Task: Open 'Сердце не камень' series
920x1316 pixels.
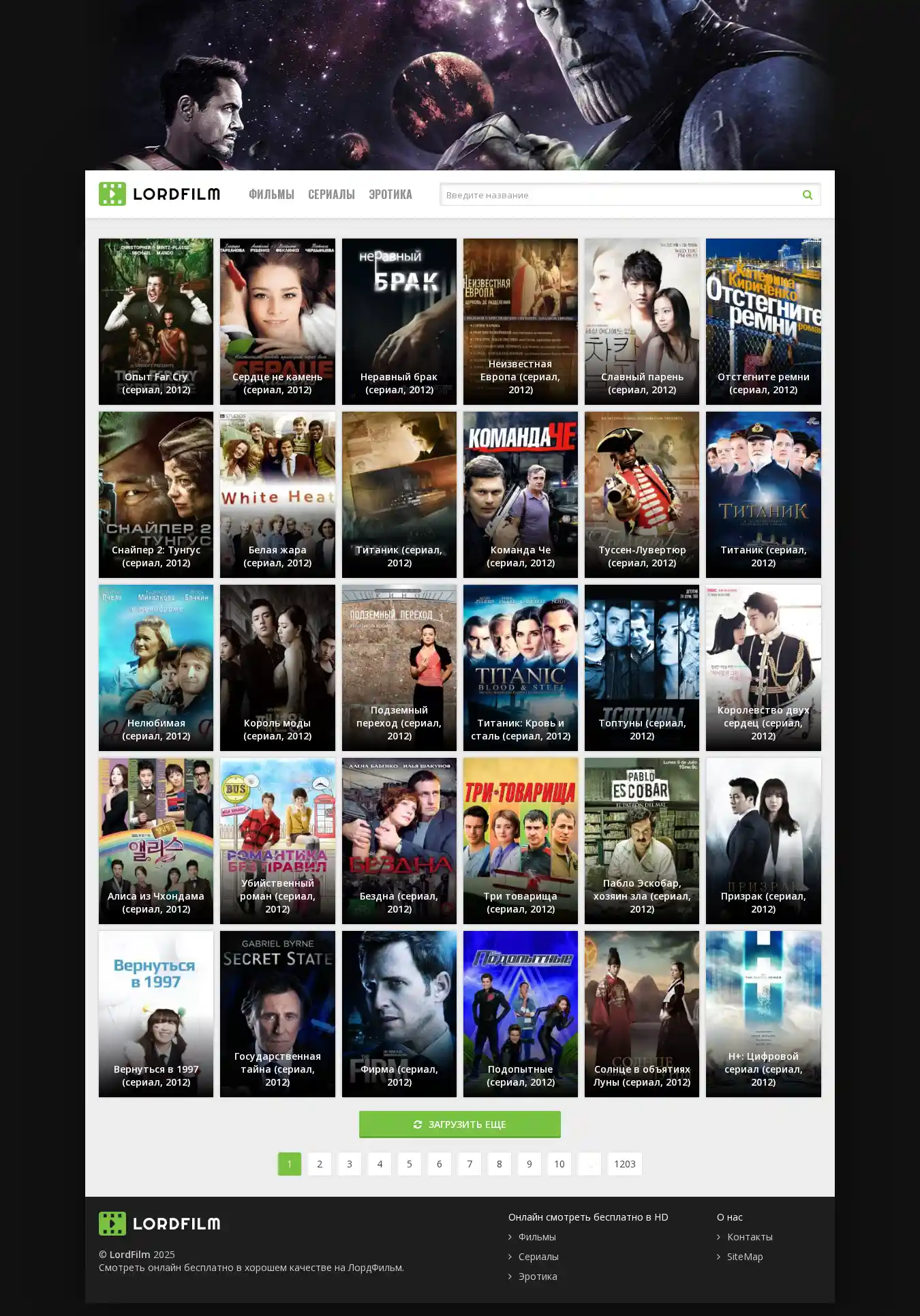Action: [277, 321]
